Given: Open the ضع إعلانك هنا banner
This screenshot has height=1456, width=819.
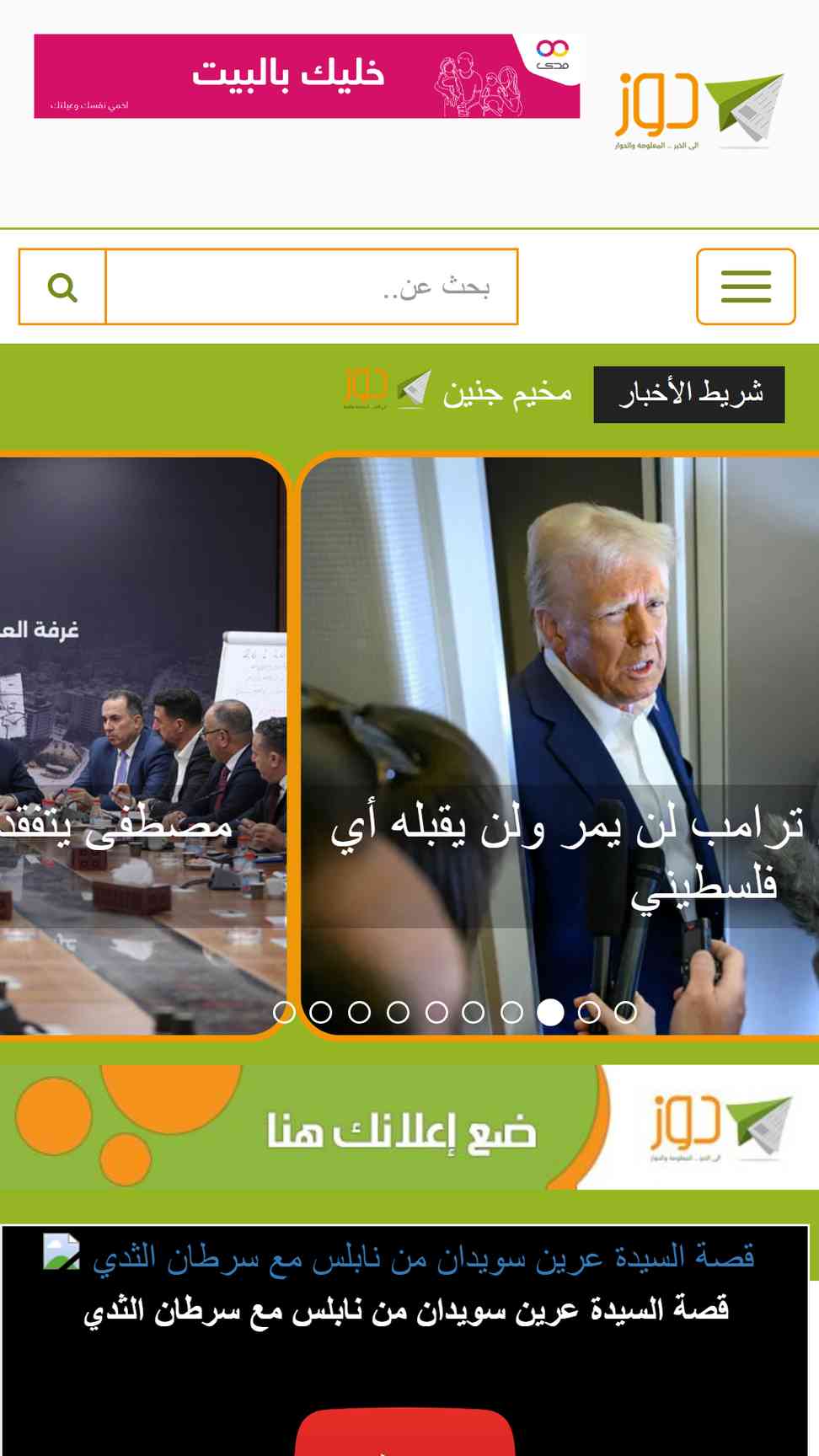Looking at the screenshot, I should (x=409, y=1127).
